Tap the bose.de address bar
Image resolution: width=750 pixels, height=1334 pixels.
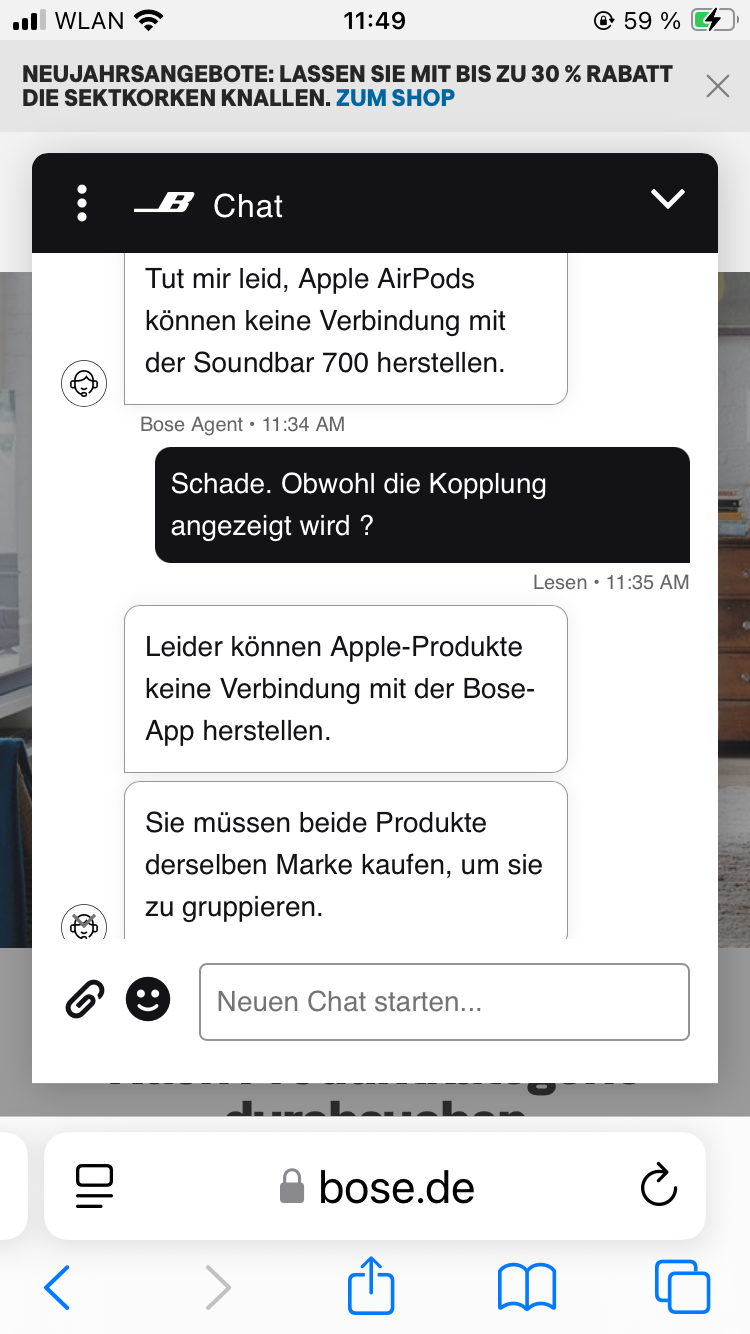point(375,1187)
